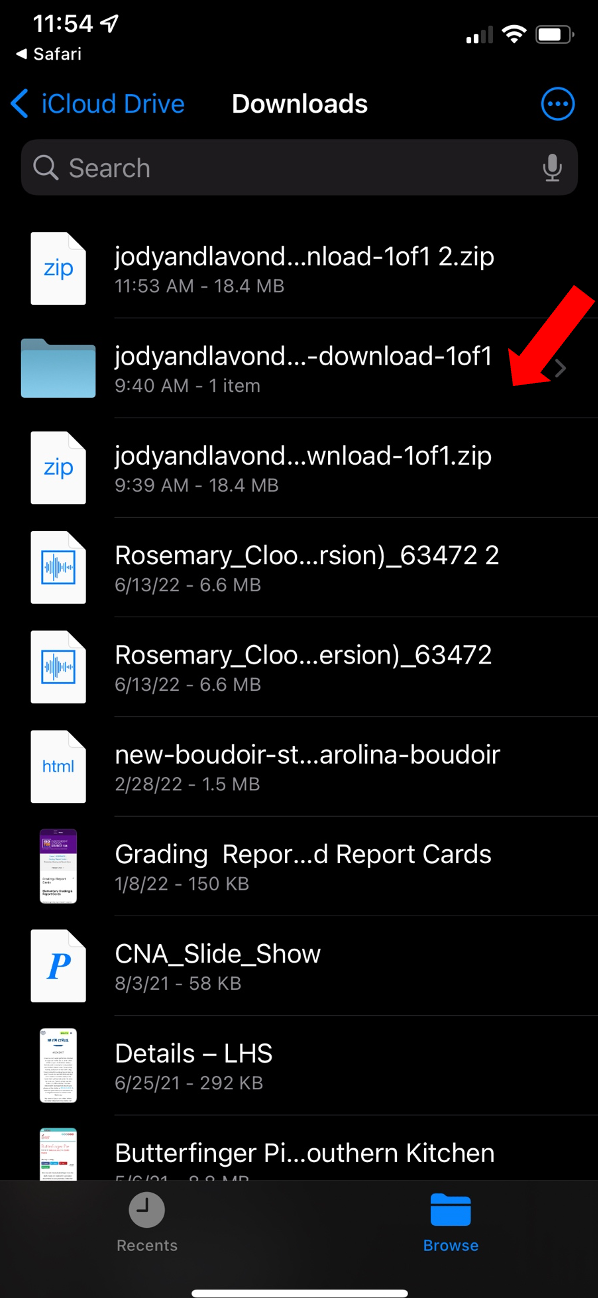This screenshot has width=598, height=1298.
Task: Play the Rosemary_Cloo...ersion)_63472 audio
Action: click(299, 667)
